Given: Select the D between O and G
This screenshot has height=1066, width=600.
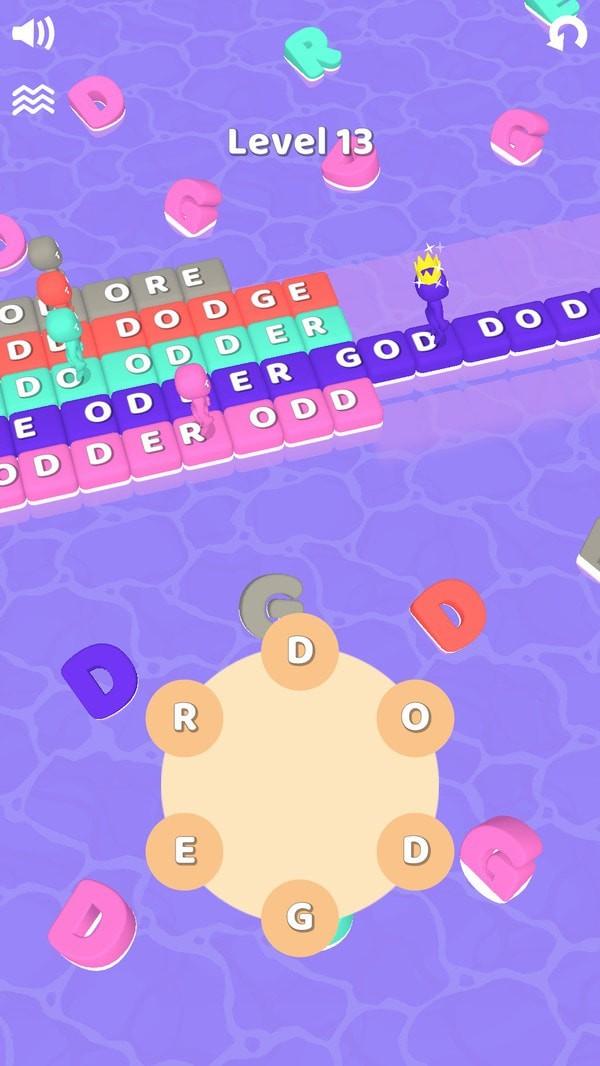Looking at the screenshot, I should click(415, 851).
